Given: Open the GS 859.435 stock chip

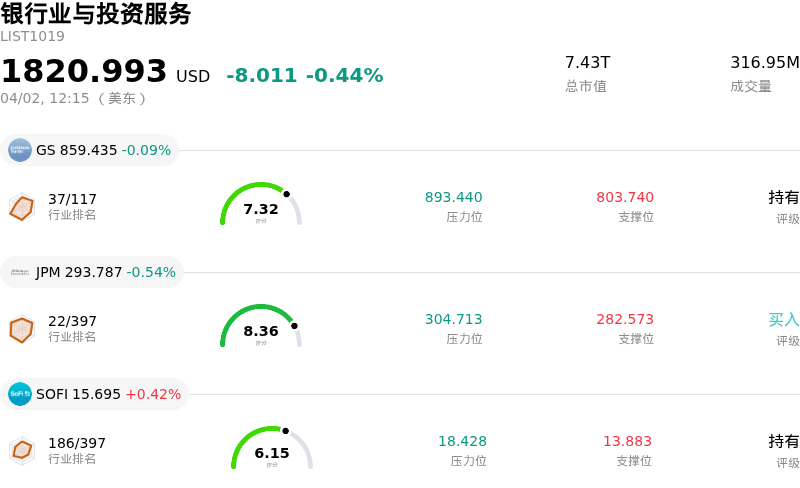Looking at the screenshot, I should [90, 150].
